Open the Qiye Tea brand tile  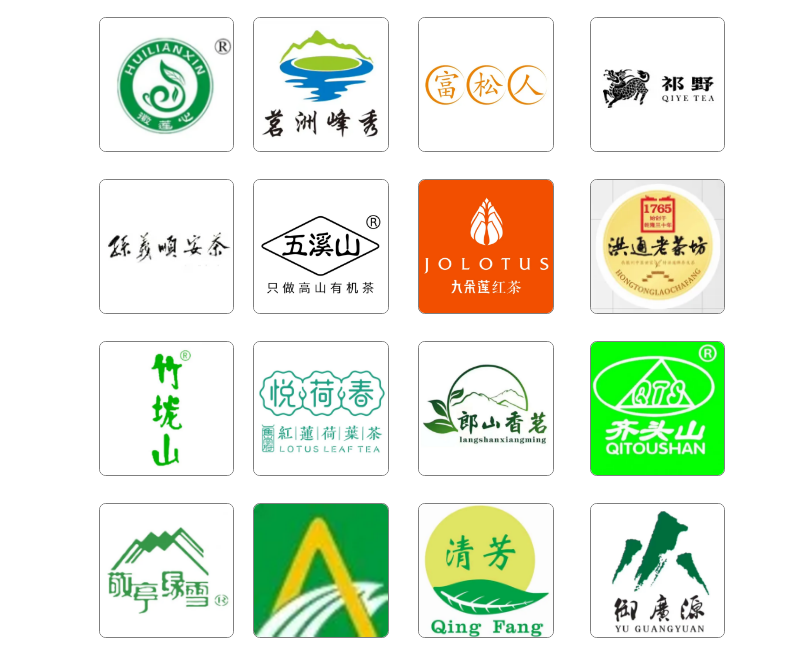coord(657,85)
